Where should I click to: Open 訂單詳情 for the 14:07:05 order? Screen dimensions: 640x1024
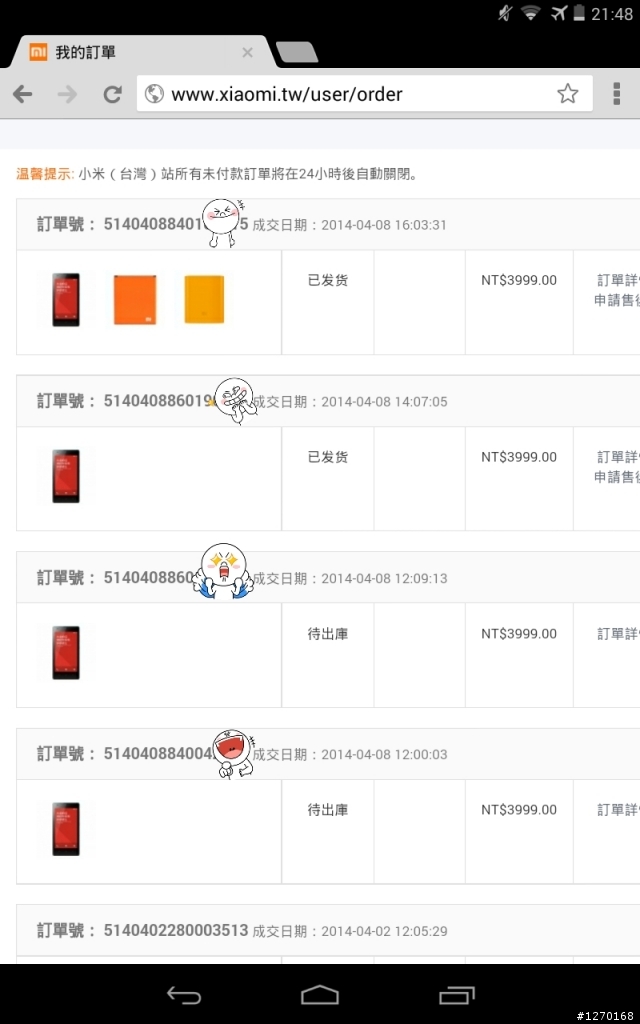point(618,457)
